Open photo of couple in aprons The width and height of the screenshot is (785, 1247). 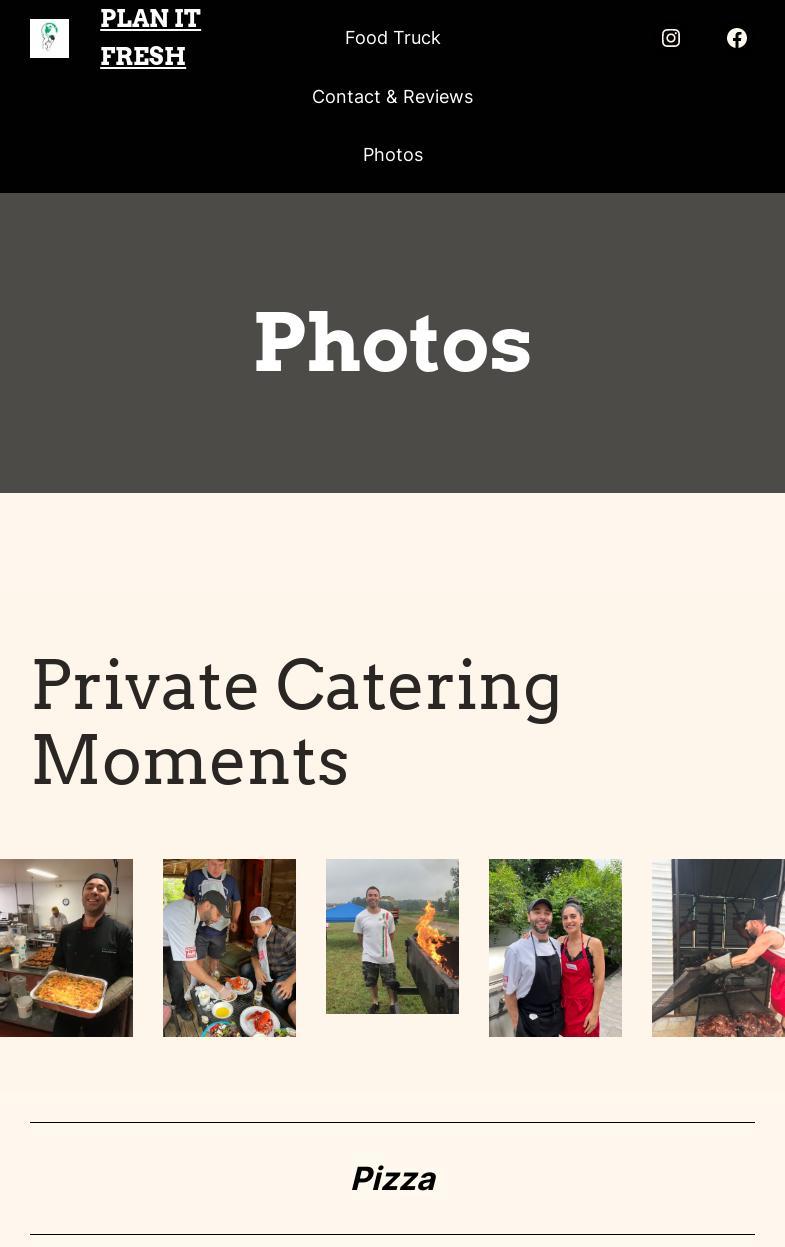click(555, 947)
